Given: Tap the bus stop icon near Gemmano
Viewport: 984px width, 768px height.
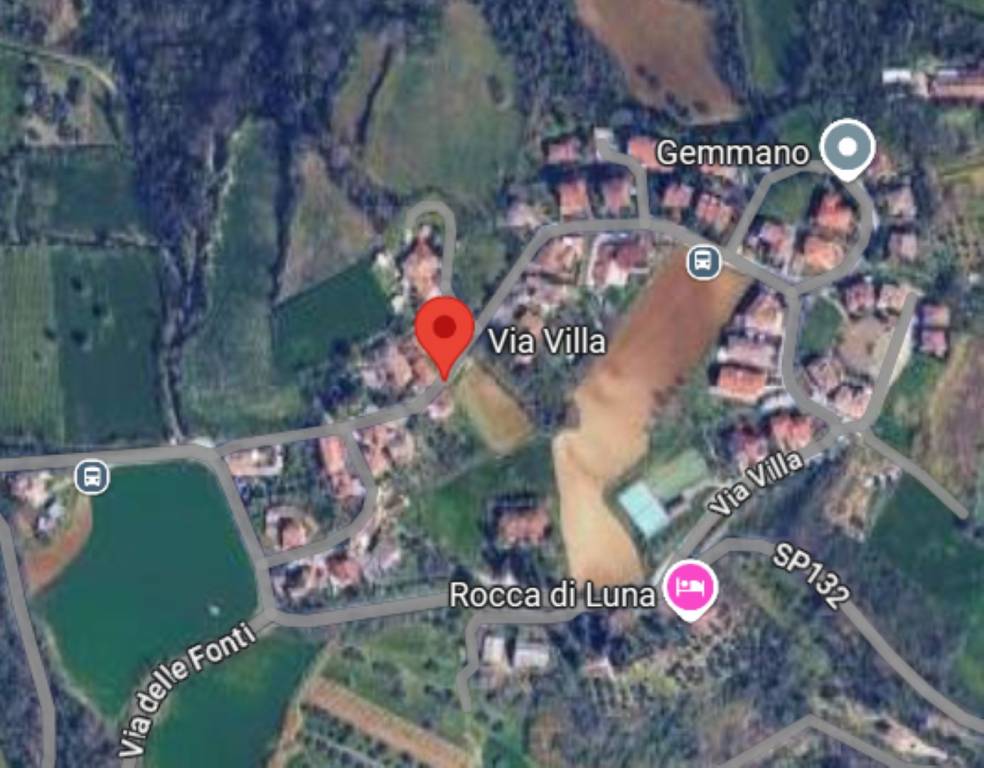Looking at the screenshot, I should [705, 263].
